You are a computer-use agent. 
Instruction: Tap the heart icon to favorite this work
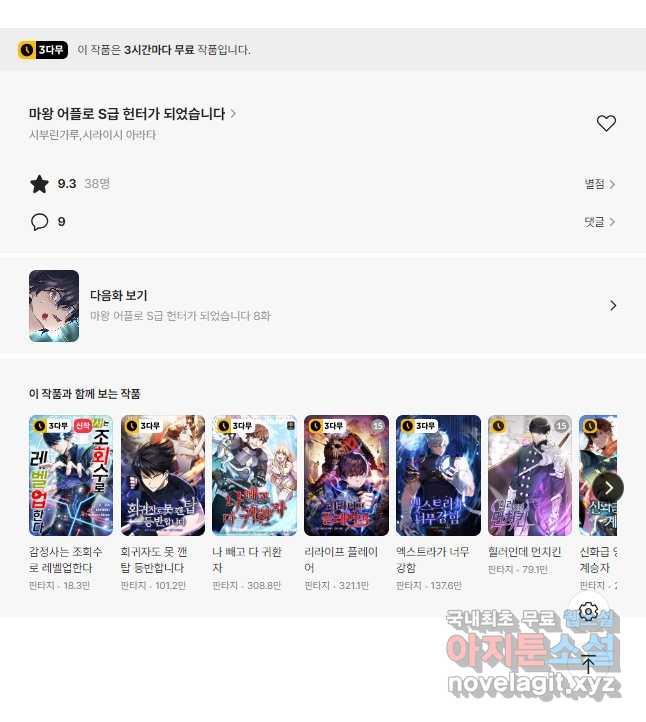tap(606, 123)
